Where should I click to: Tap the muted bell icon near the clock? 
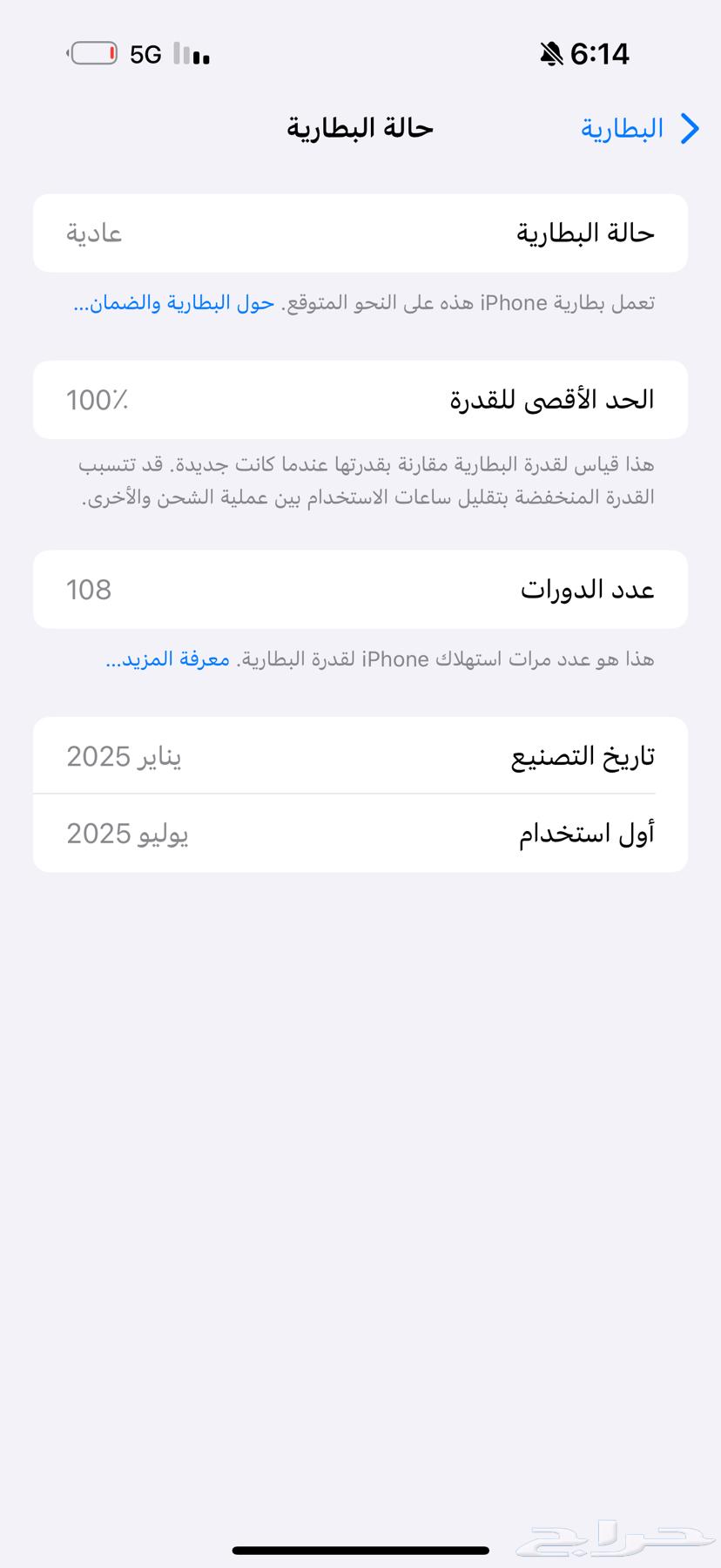click(x=548, y=54)
